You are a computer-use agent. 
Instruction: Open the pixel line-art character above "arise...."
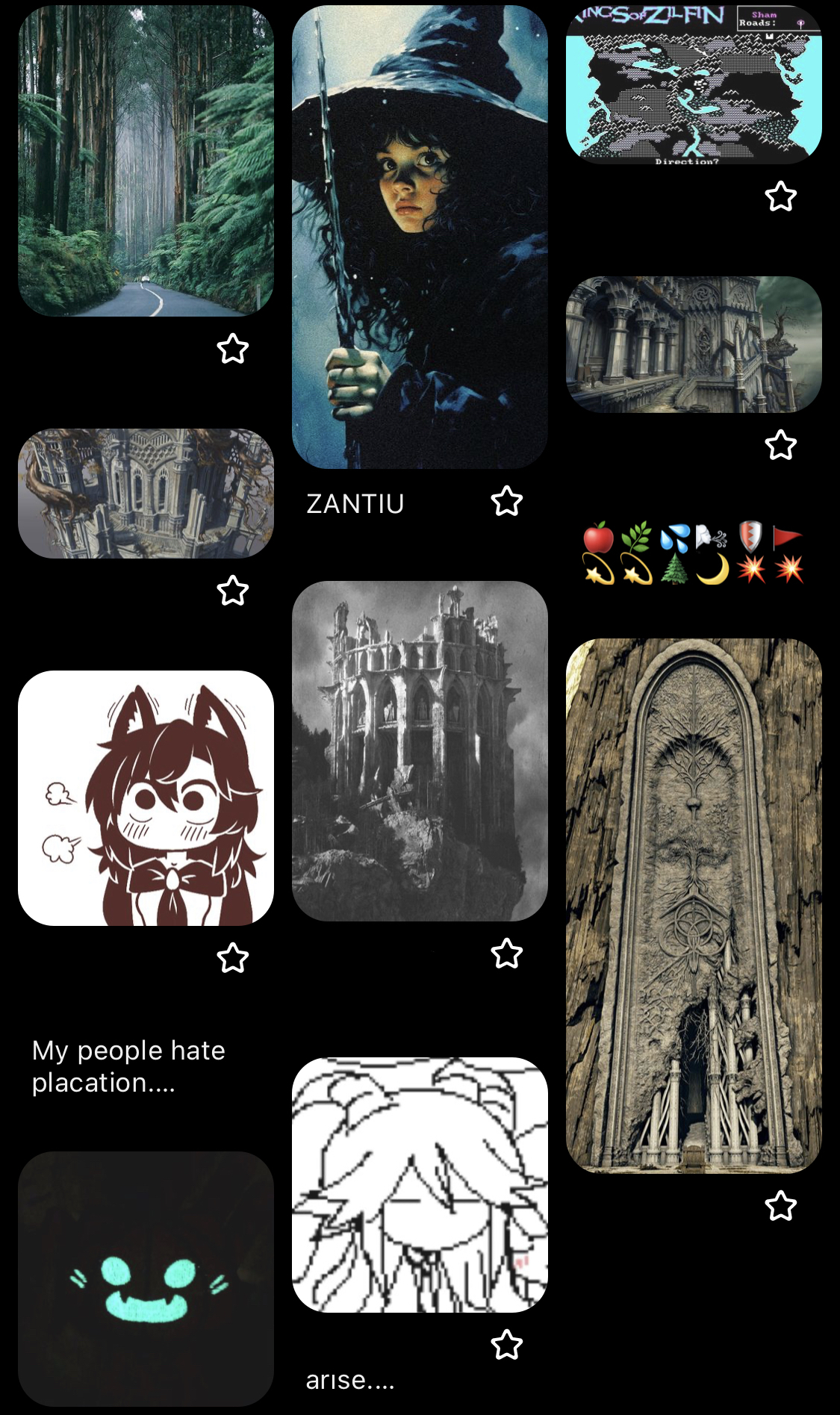tap(420, 1184)
